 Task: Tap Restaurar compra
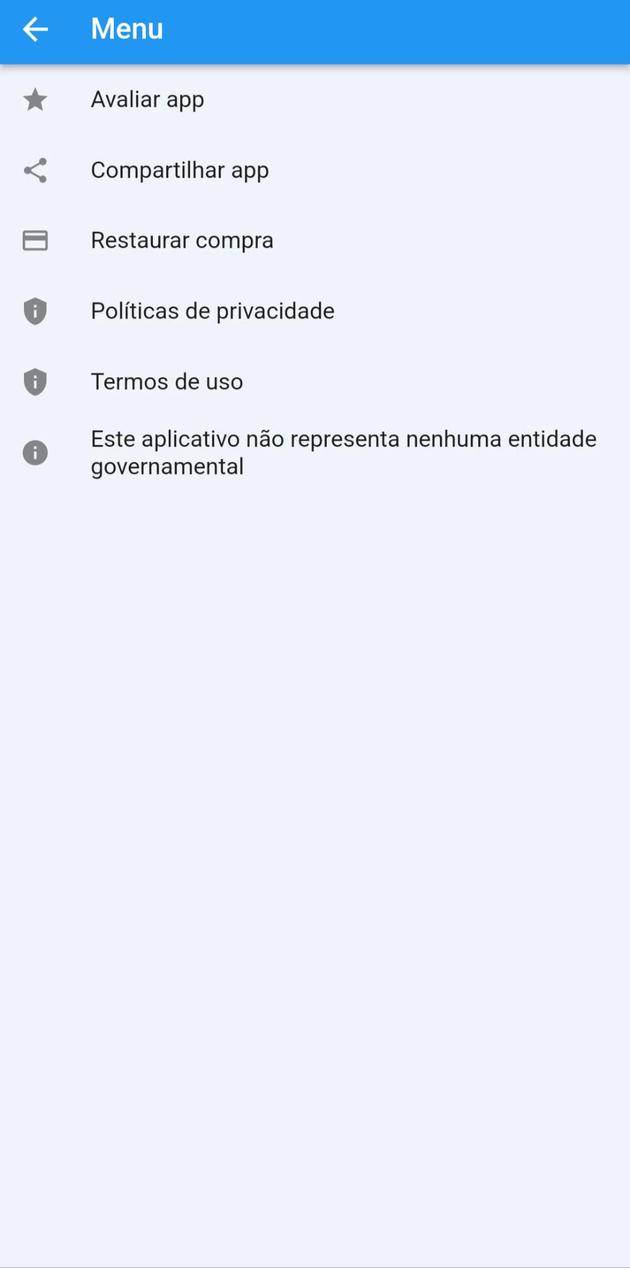182,241
